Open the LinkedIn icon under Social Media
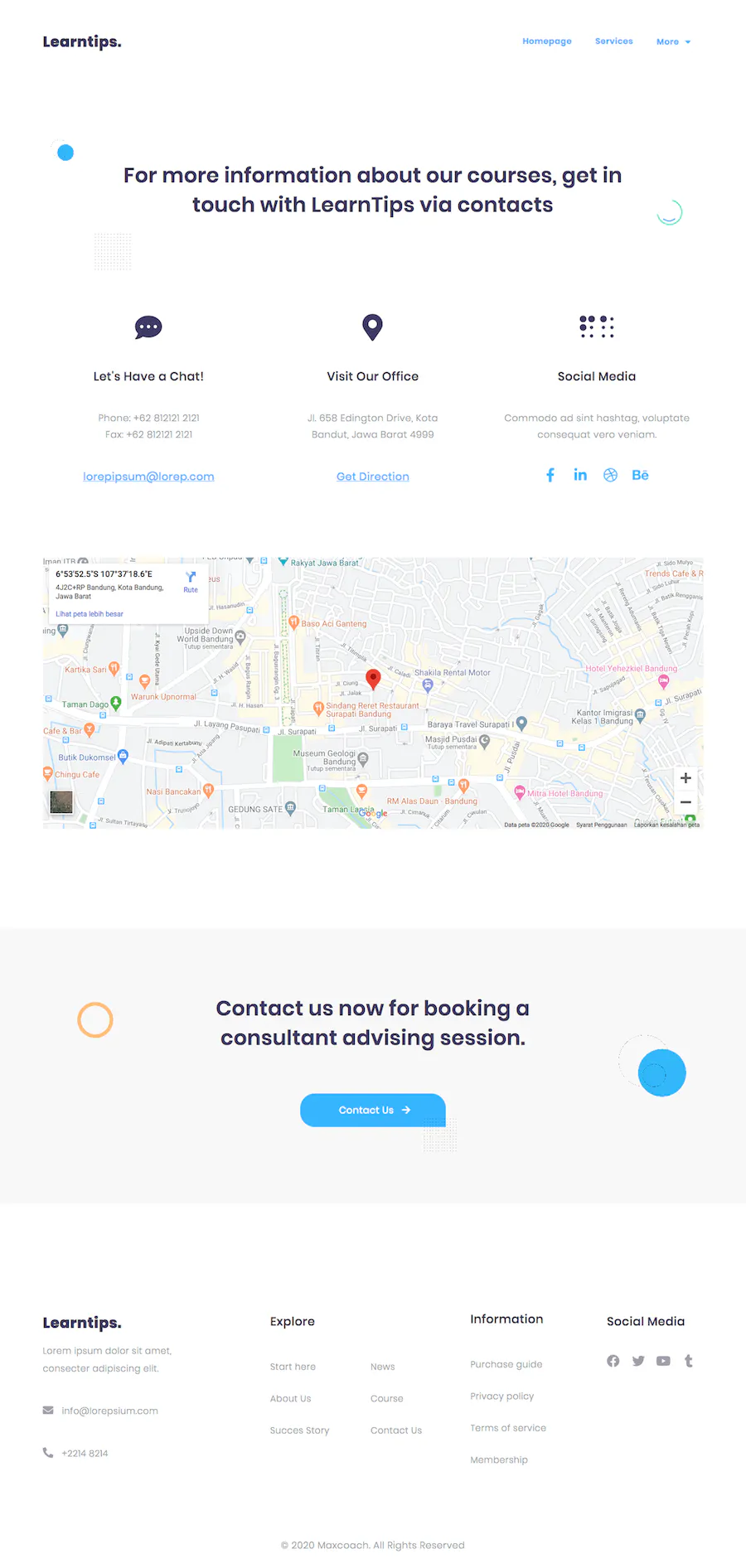Image resolution: width=746 pixels, height=1568 pixels. [580, 475]
